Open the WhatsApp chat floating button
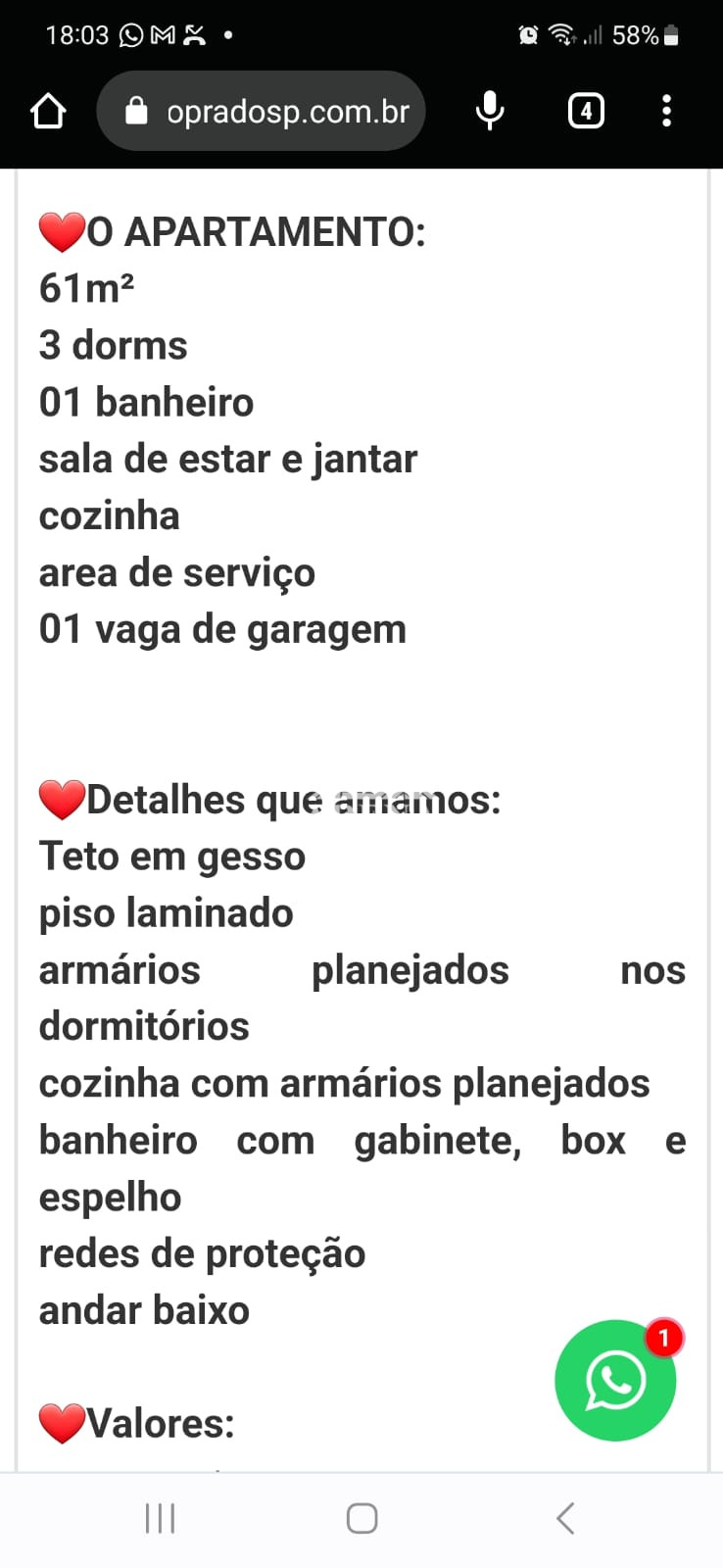The height and width of the screenshot is (1568, 723). click(x=615, y=1380)
